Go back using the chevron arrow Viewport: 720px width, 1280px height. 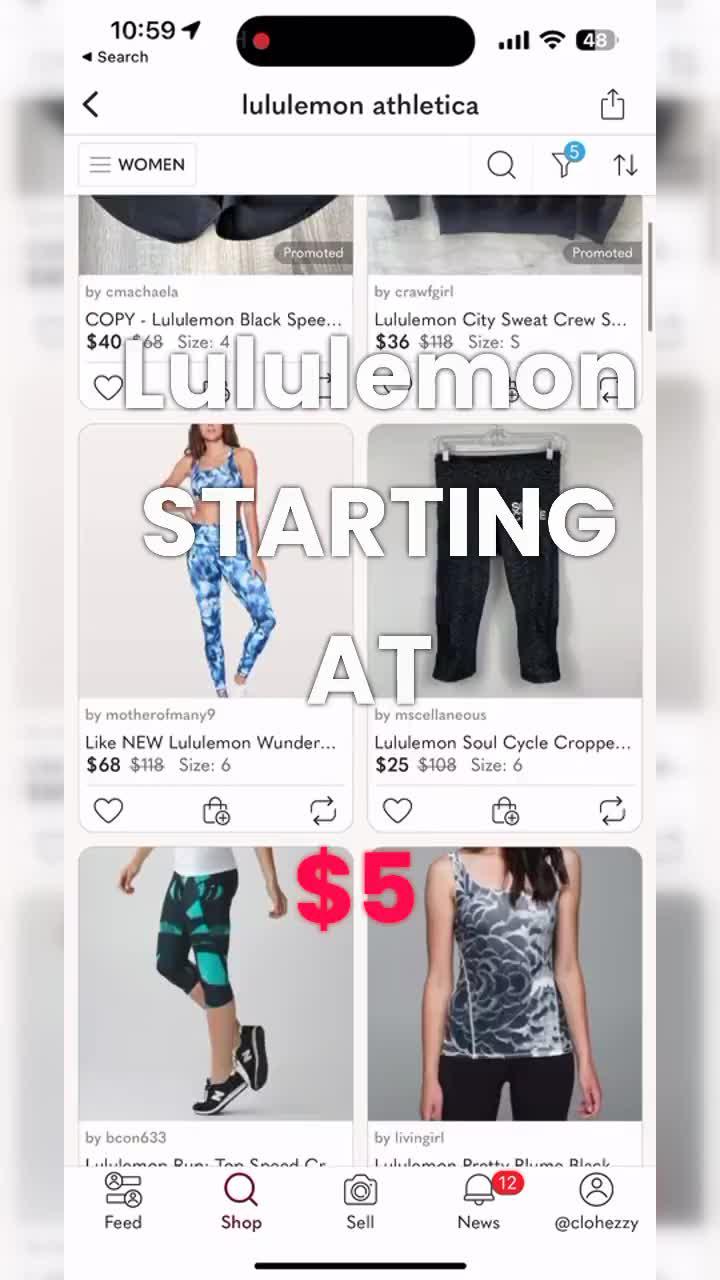click(x=91, y=104)
